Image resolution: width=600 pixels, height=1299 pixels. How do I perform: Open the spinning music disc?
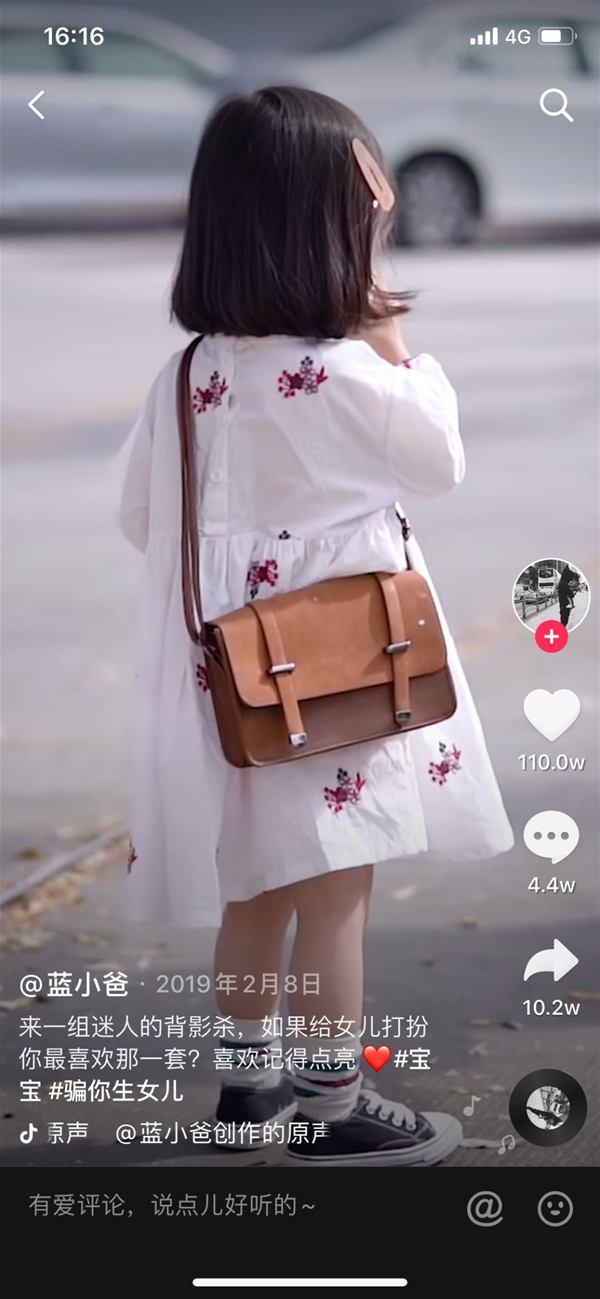pos(547,1107)
